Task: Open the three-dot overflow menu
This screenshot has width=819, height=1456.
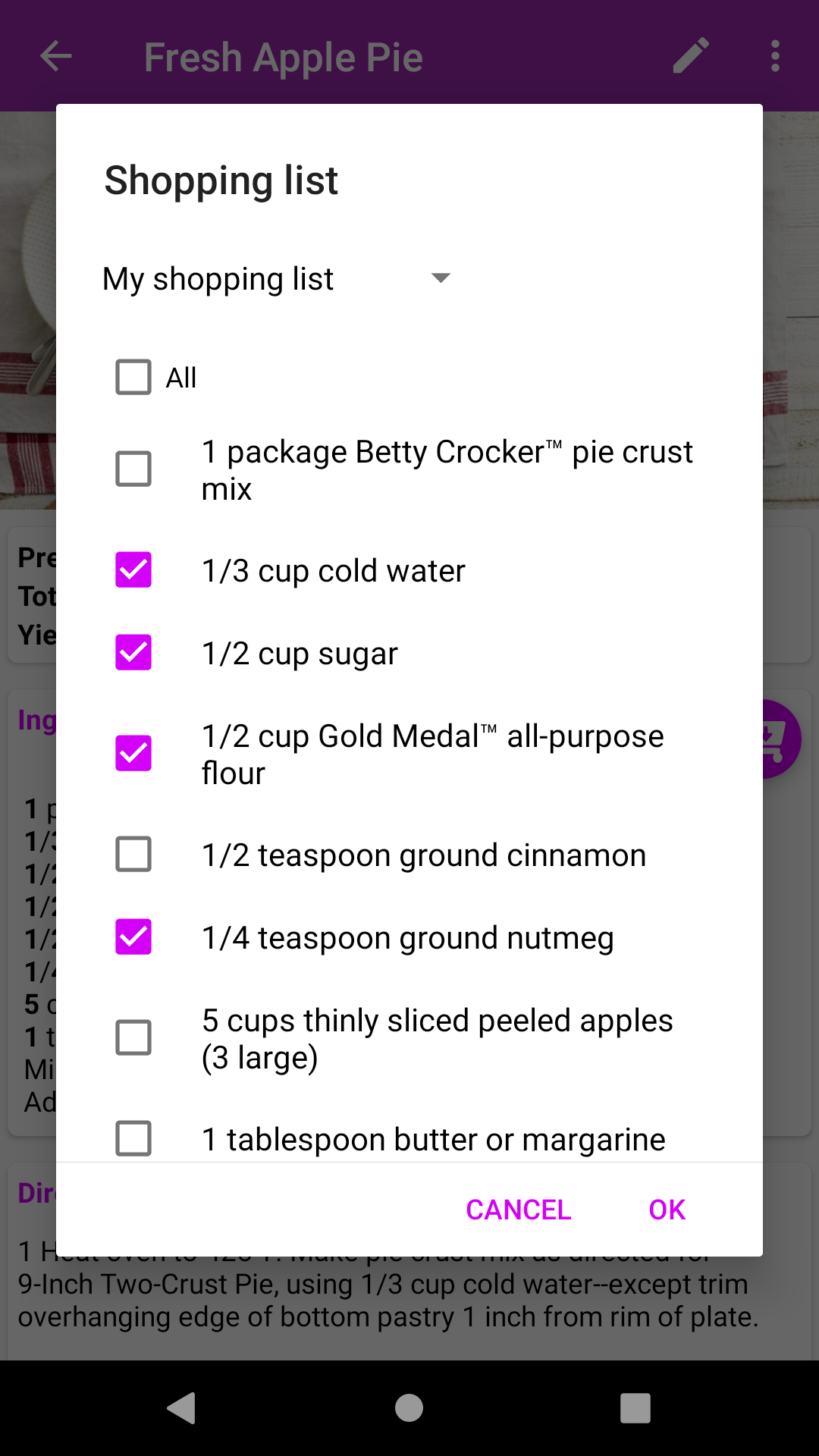Action: 774,55
